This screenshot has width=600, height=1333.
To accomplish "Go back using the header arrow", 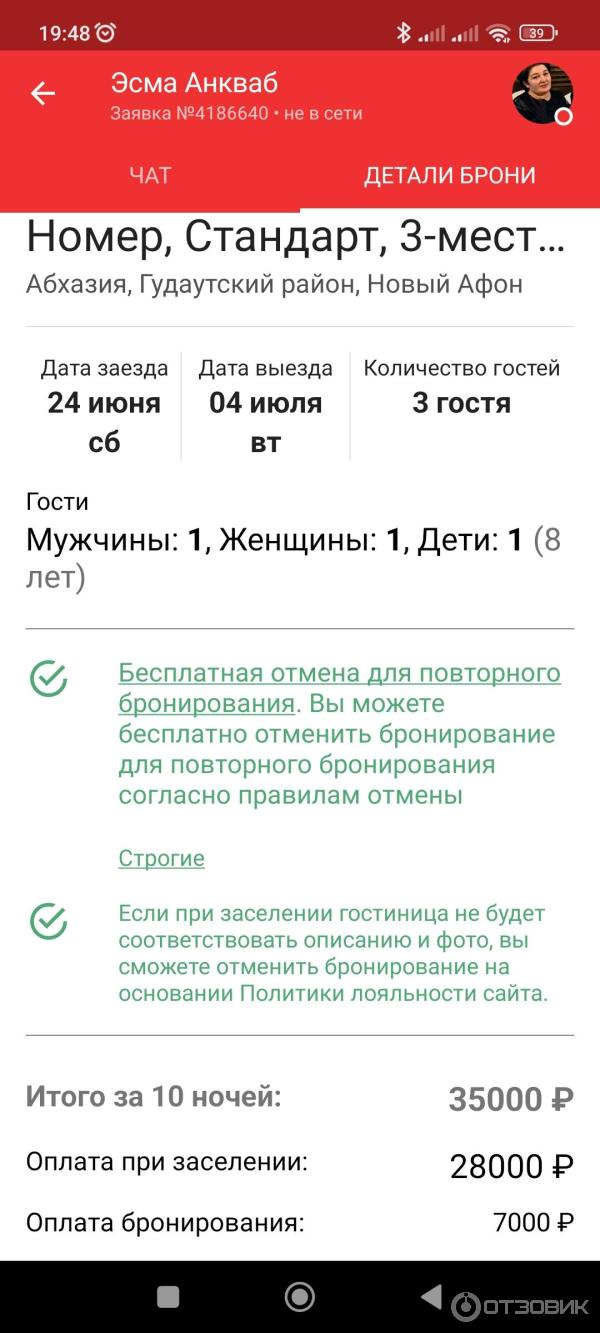I will pyautogui.click(x=42, y=94).
